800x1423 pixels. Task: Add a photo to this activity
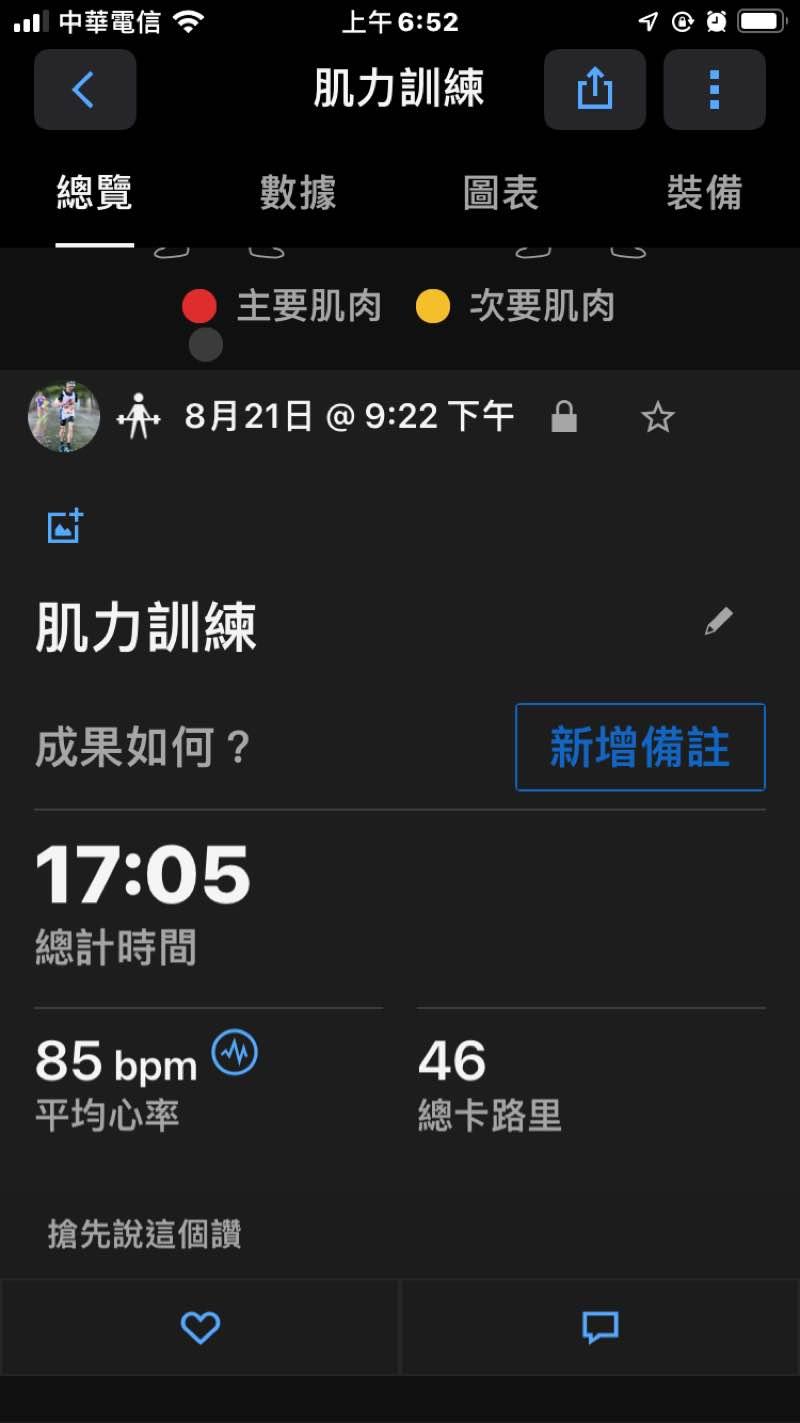coord(65,526)
